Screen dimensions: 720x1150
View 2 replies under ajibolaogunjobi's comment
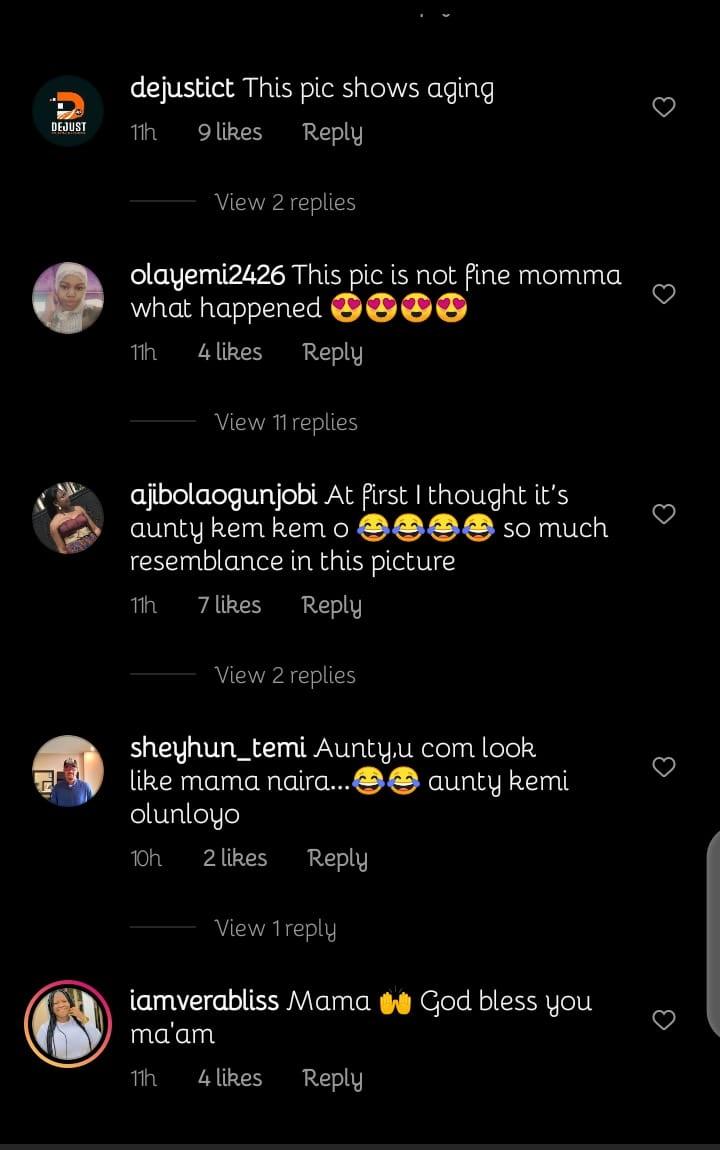(x=285, y=675)
